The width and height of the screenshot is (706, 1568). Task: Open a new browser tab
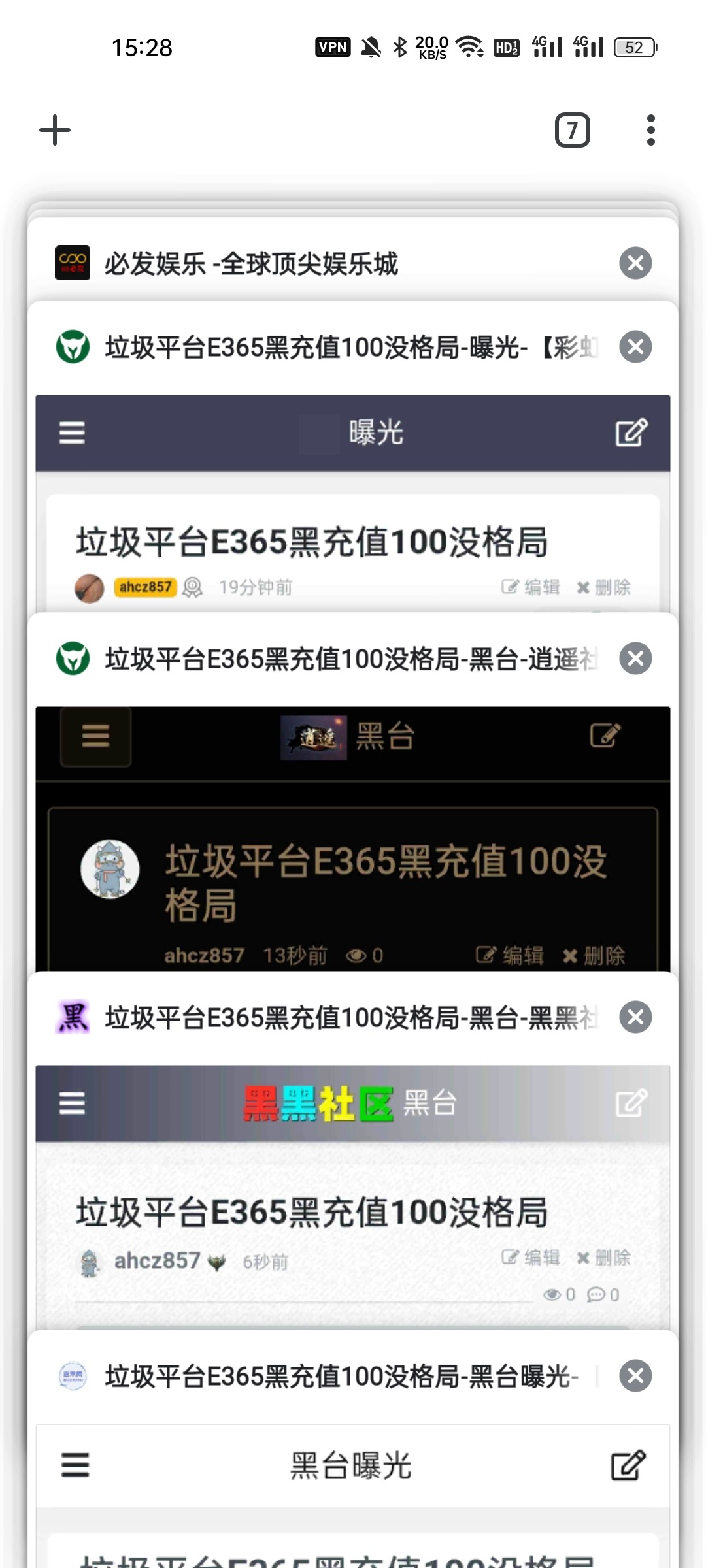tap(55, 130)
